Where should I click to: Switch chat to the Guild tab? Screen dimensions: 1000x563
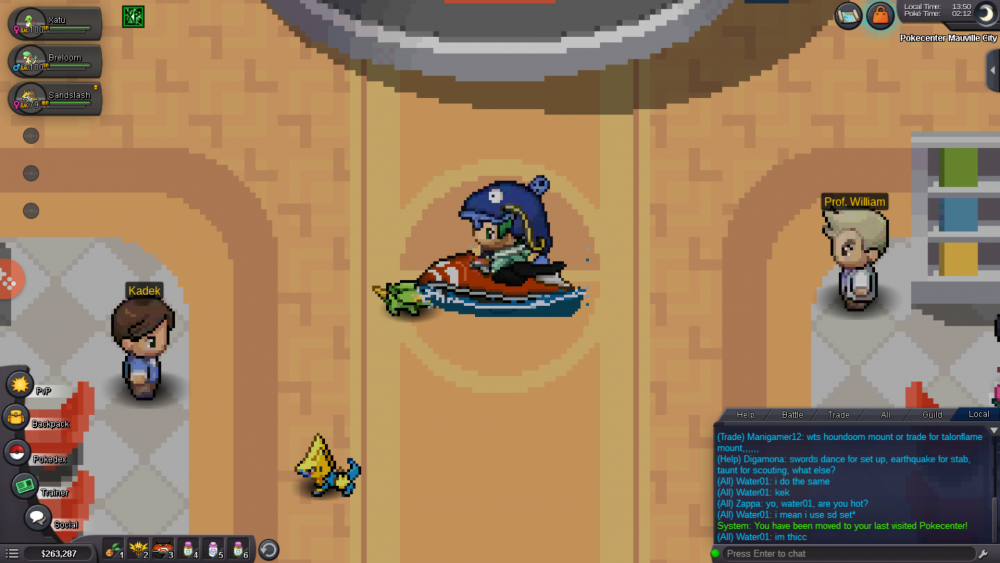coord(932,414)
